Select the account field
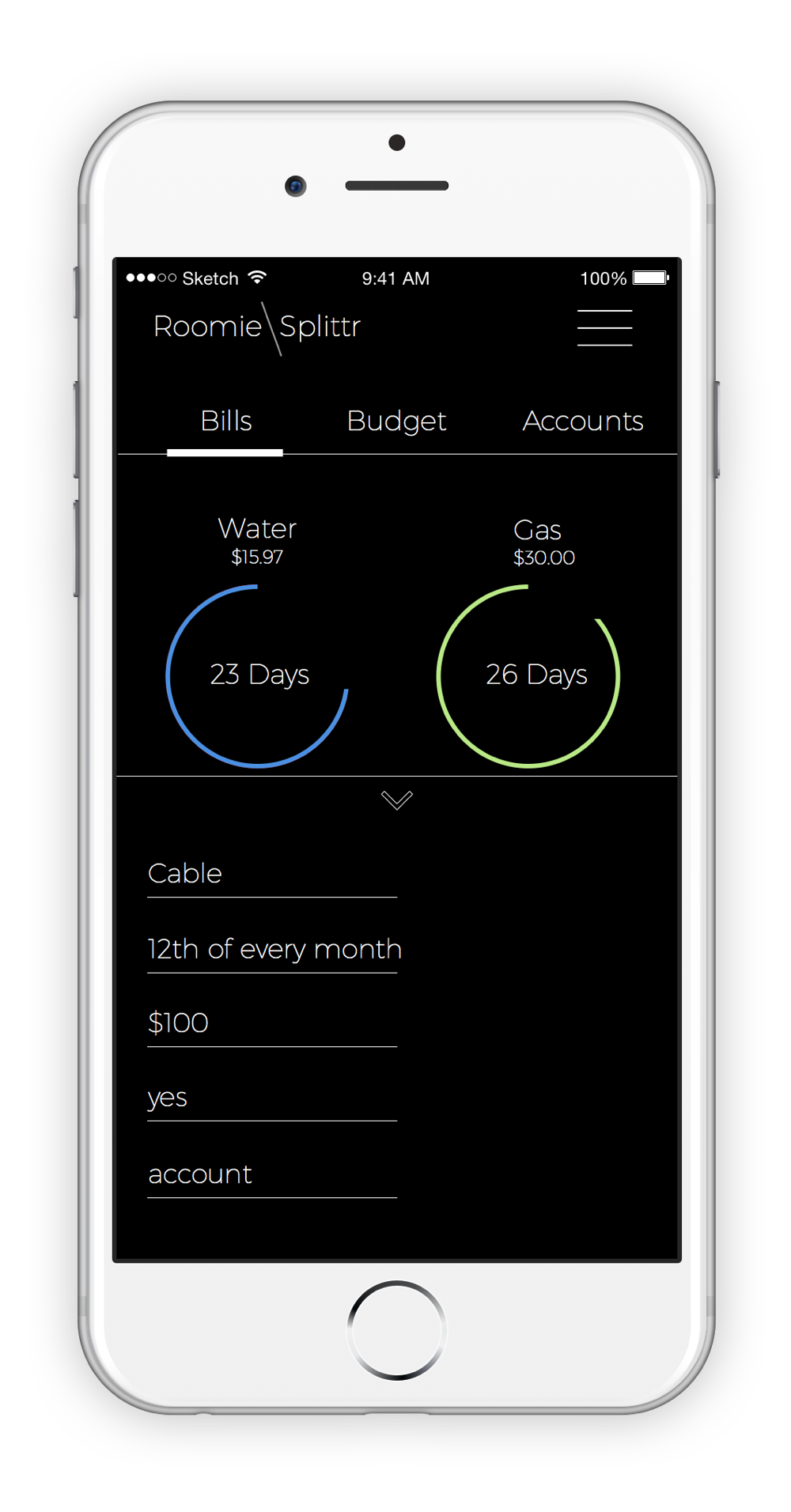Screen dimensions: 791x1512 271,1177
